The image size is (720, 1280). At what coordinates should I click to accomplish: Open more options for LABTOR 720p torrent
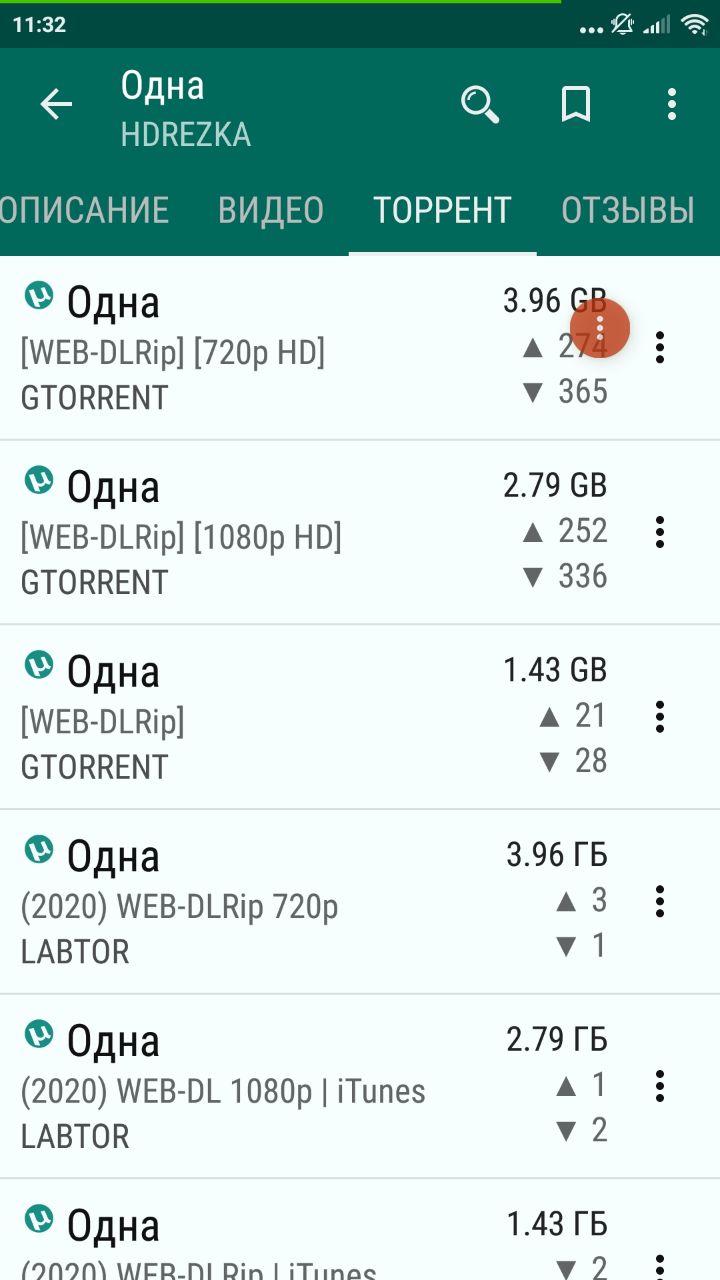pyautogui.click(x=660, y=902)
